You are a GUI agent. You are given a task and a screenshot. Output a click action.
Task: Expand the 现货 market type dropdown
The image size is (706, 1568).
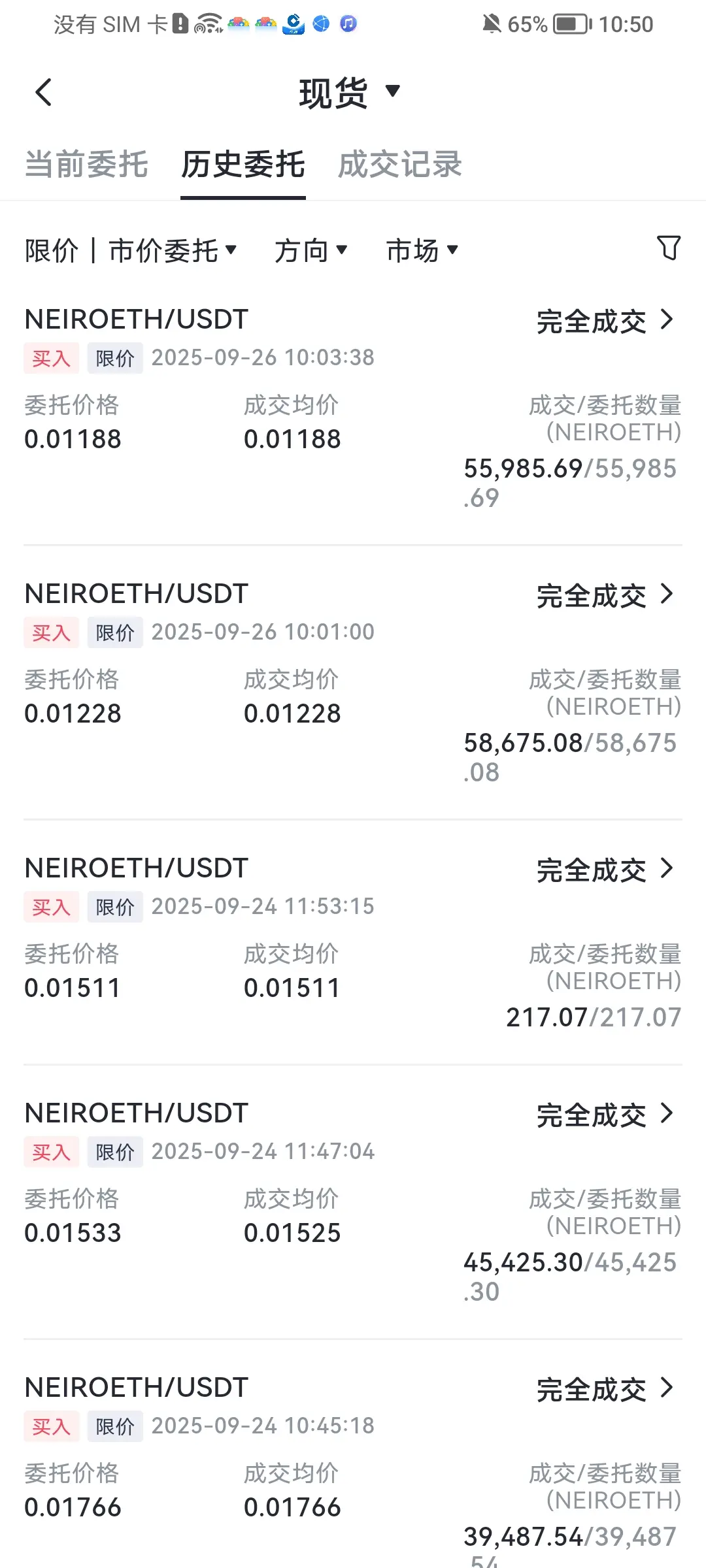click(348, 92)
